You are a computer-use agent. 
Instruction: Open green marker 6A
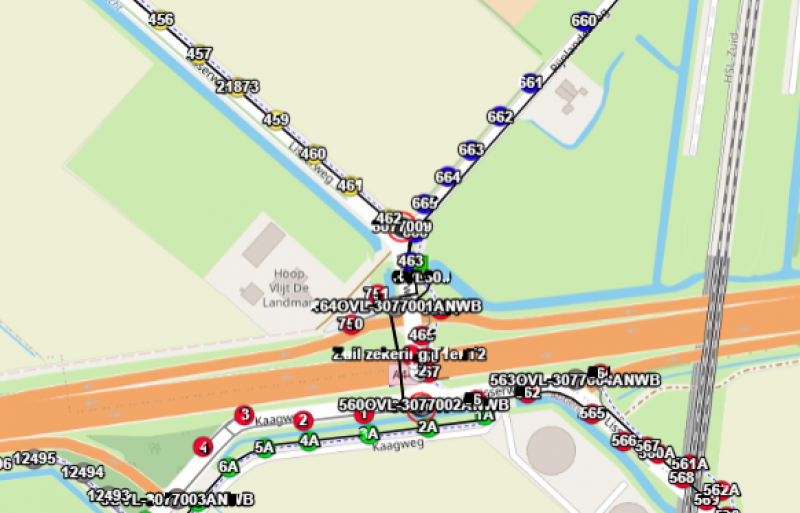pos(229,466)
